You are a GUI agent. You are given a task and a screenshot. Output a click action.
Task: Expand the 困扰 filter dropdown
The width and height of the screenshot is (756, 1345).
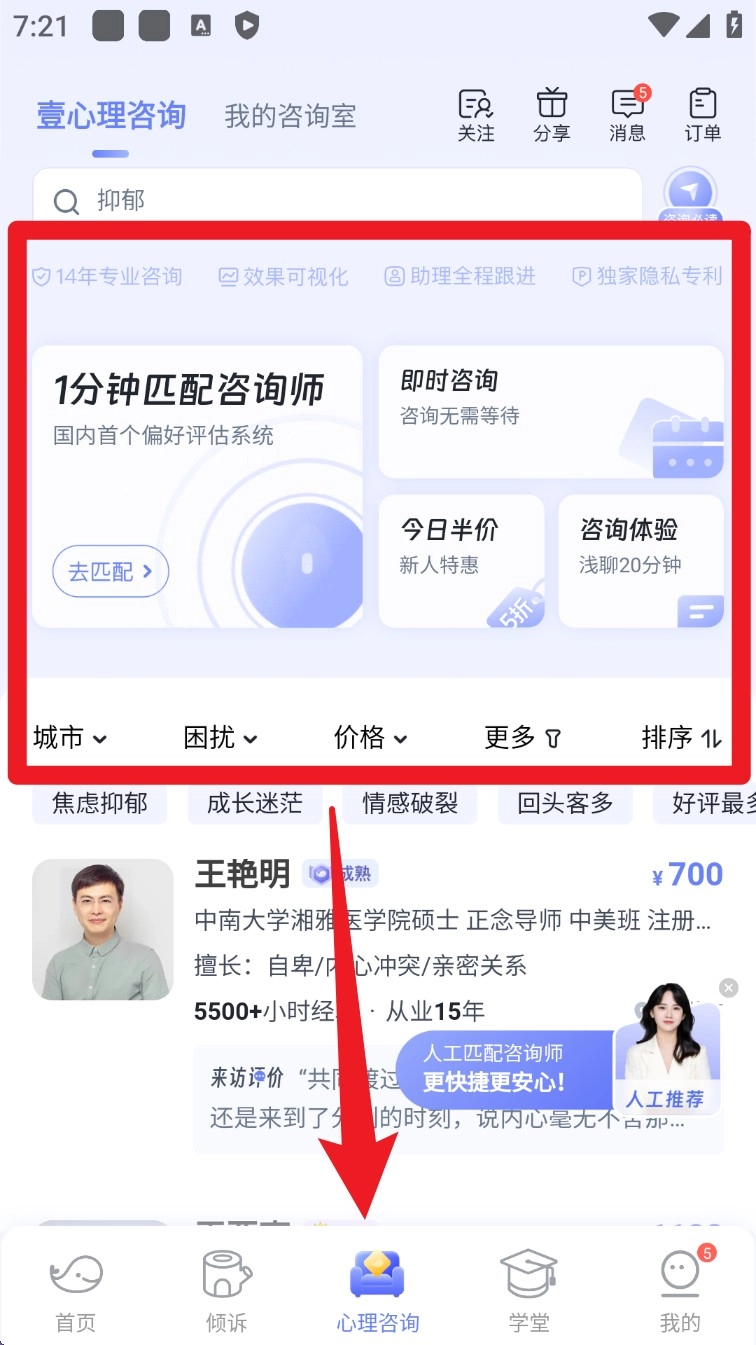click(x=220, y=738)
